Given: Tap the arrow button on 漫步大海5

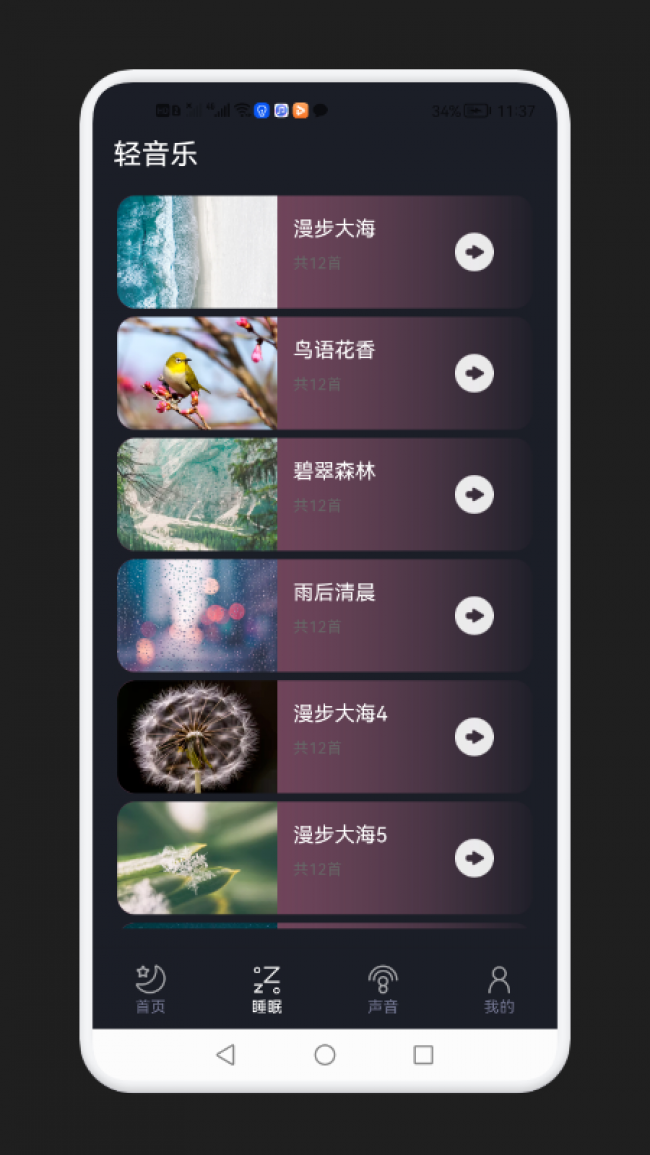Looking at the screenshot, I should point(474,857).
